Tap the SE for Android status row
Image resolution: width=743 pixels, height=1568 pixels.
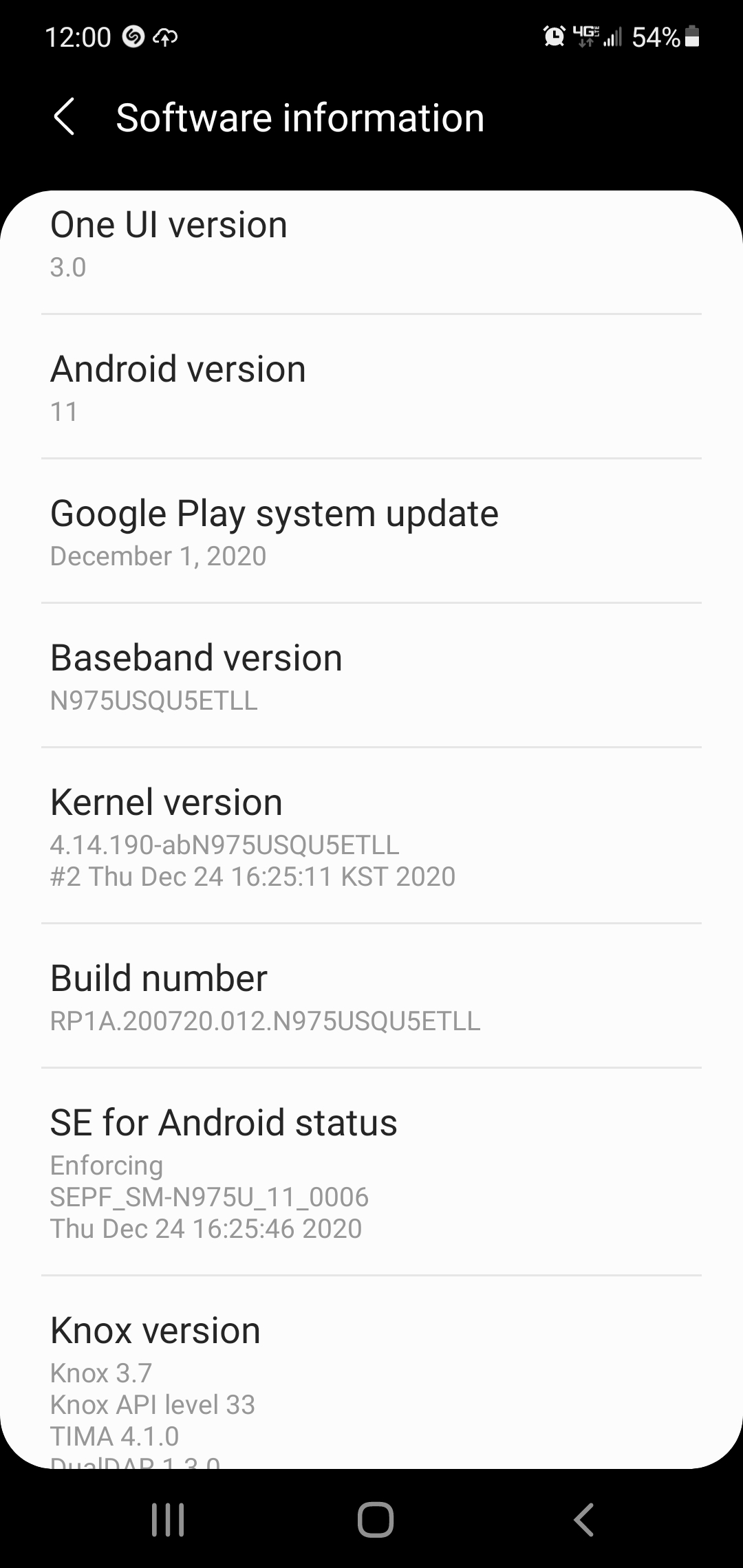tap(371, 1172)
